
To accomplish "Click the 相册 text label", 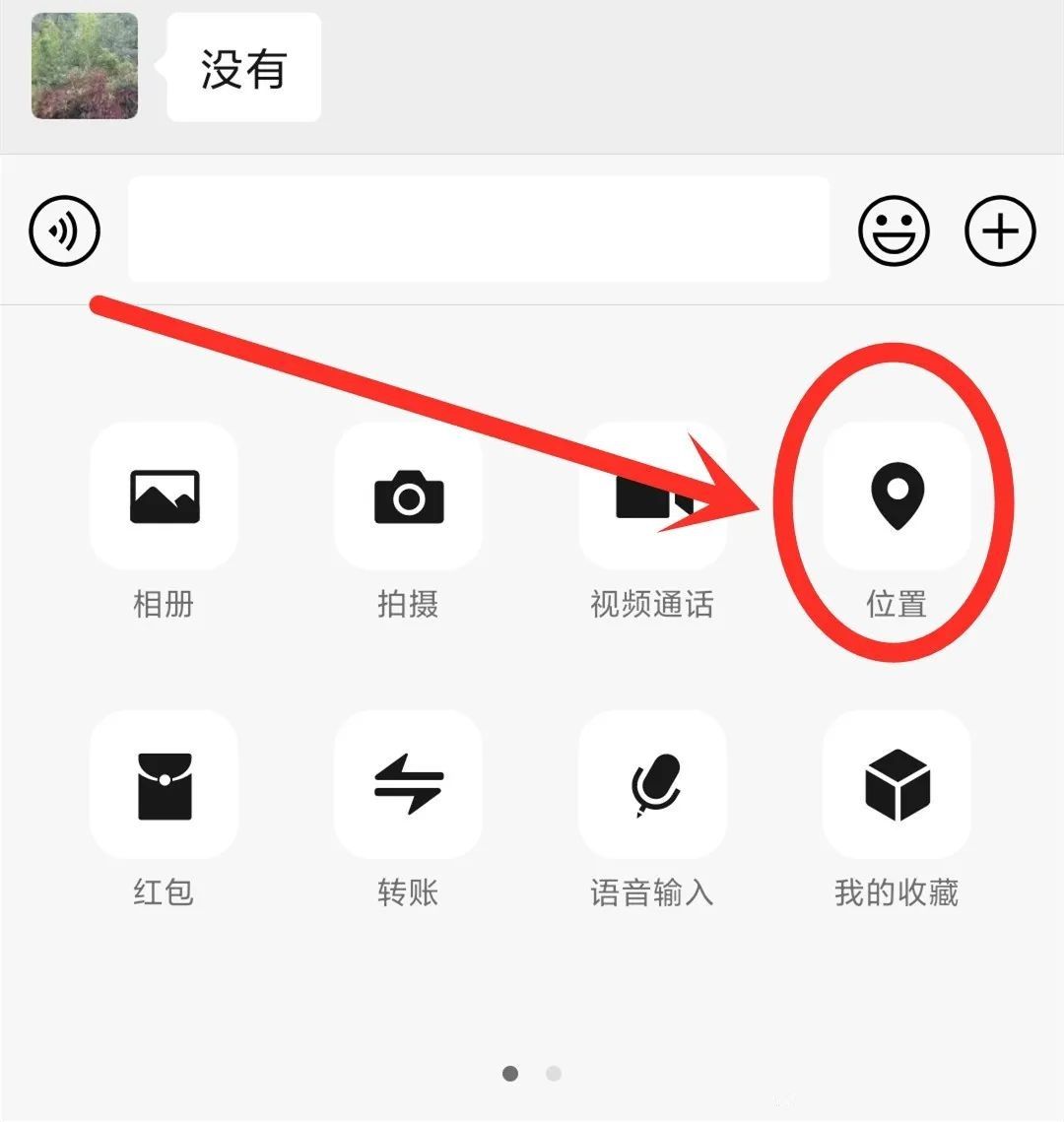I will (163, 605).
